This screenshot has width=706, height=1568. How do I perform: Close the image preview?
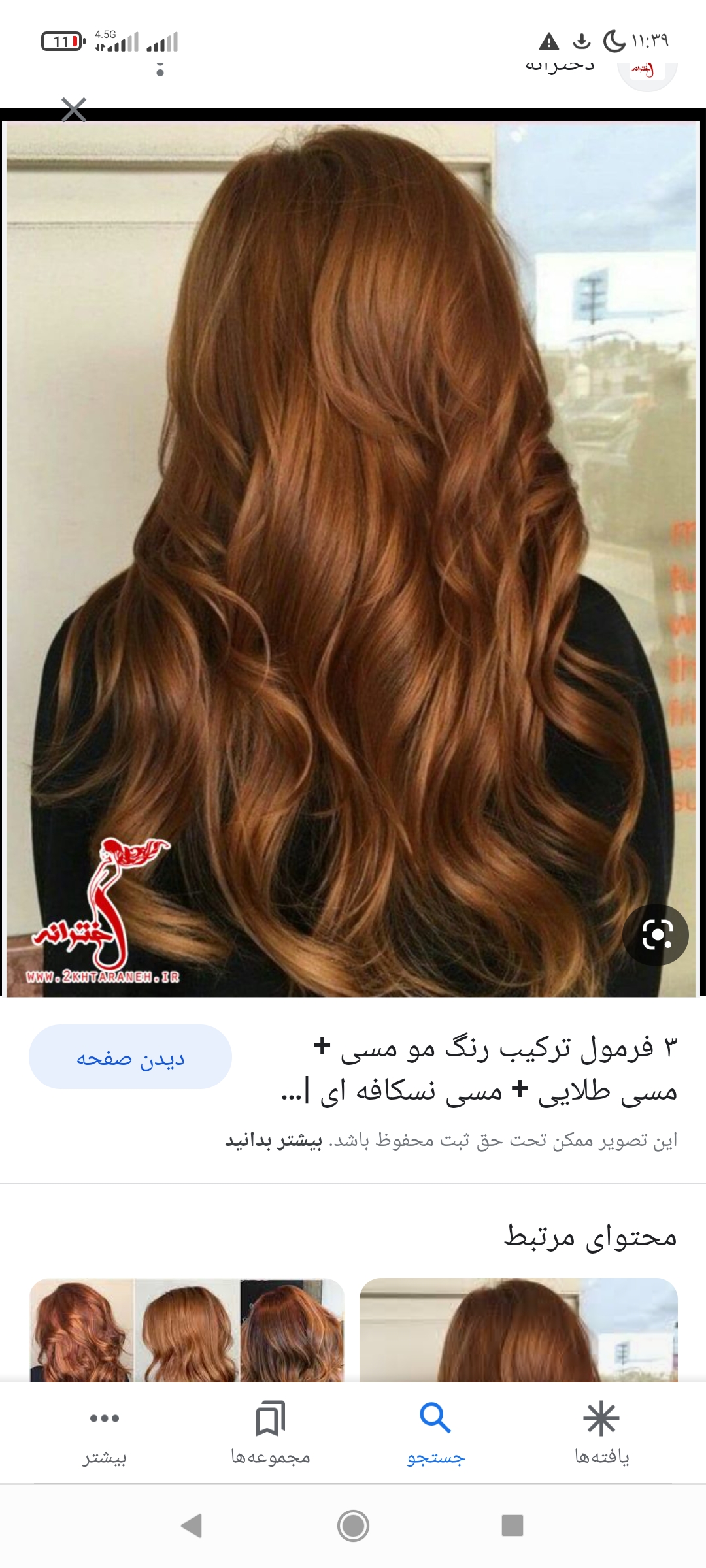74,110
